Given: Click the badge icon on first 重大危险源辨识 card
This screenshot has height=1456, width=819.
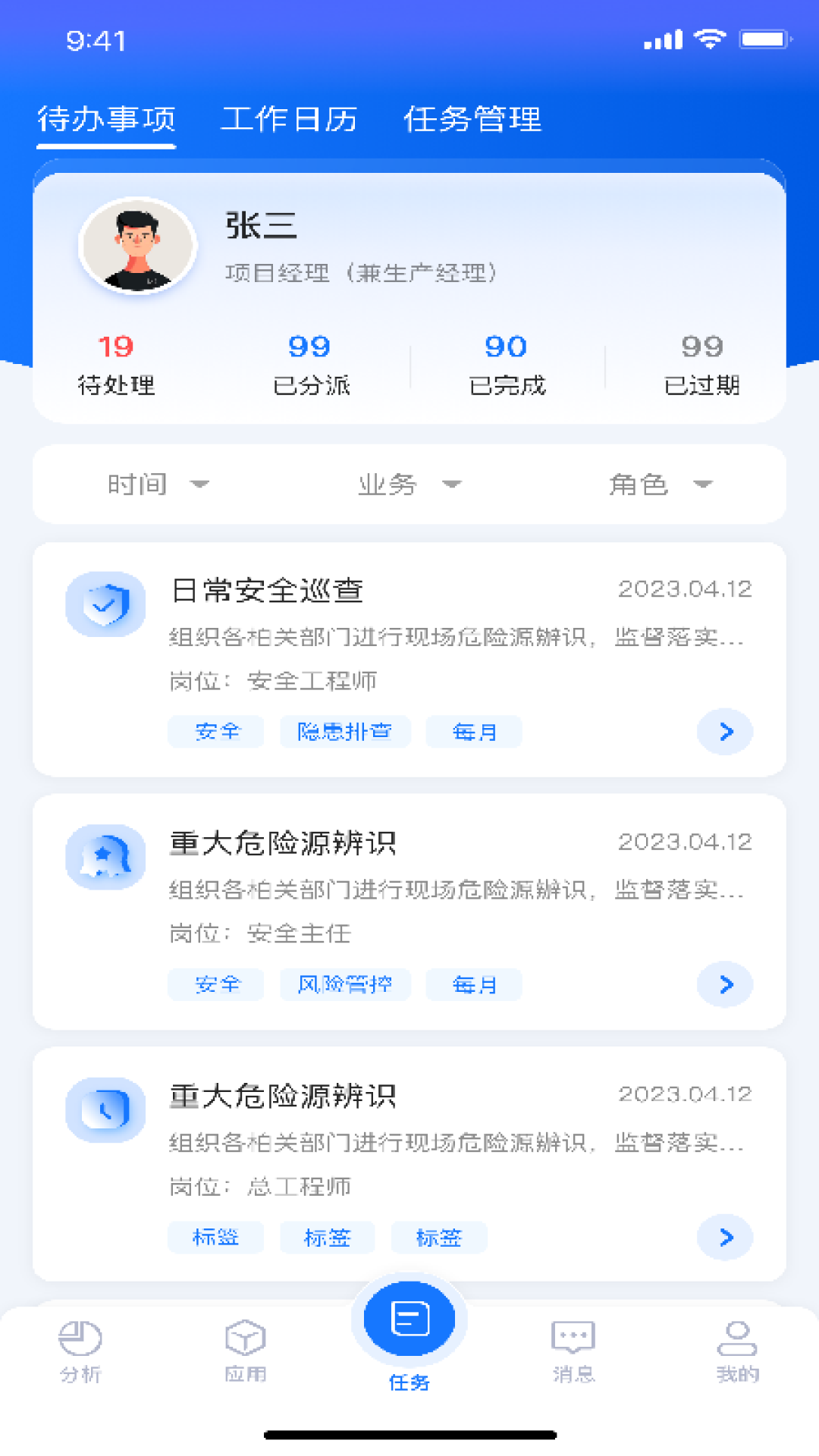Looking at the screenshot, I should (x=105, y=857).
